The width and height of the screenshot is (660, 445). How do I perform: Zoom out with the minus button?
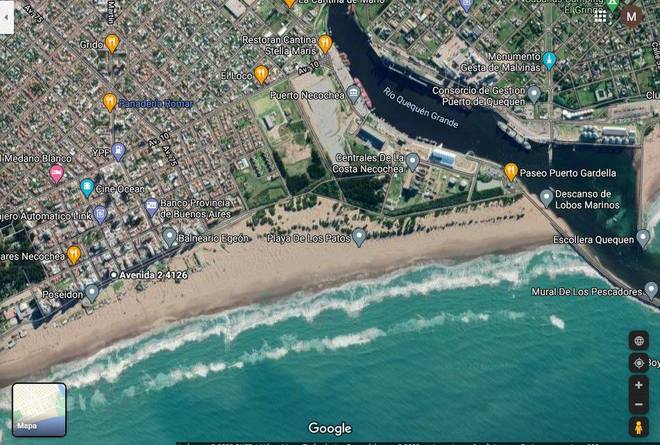pos(639,404)
